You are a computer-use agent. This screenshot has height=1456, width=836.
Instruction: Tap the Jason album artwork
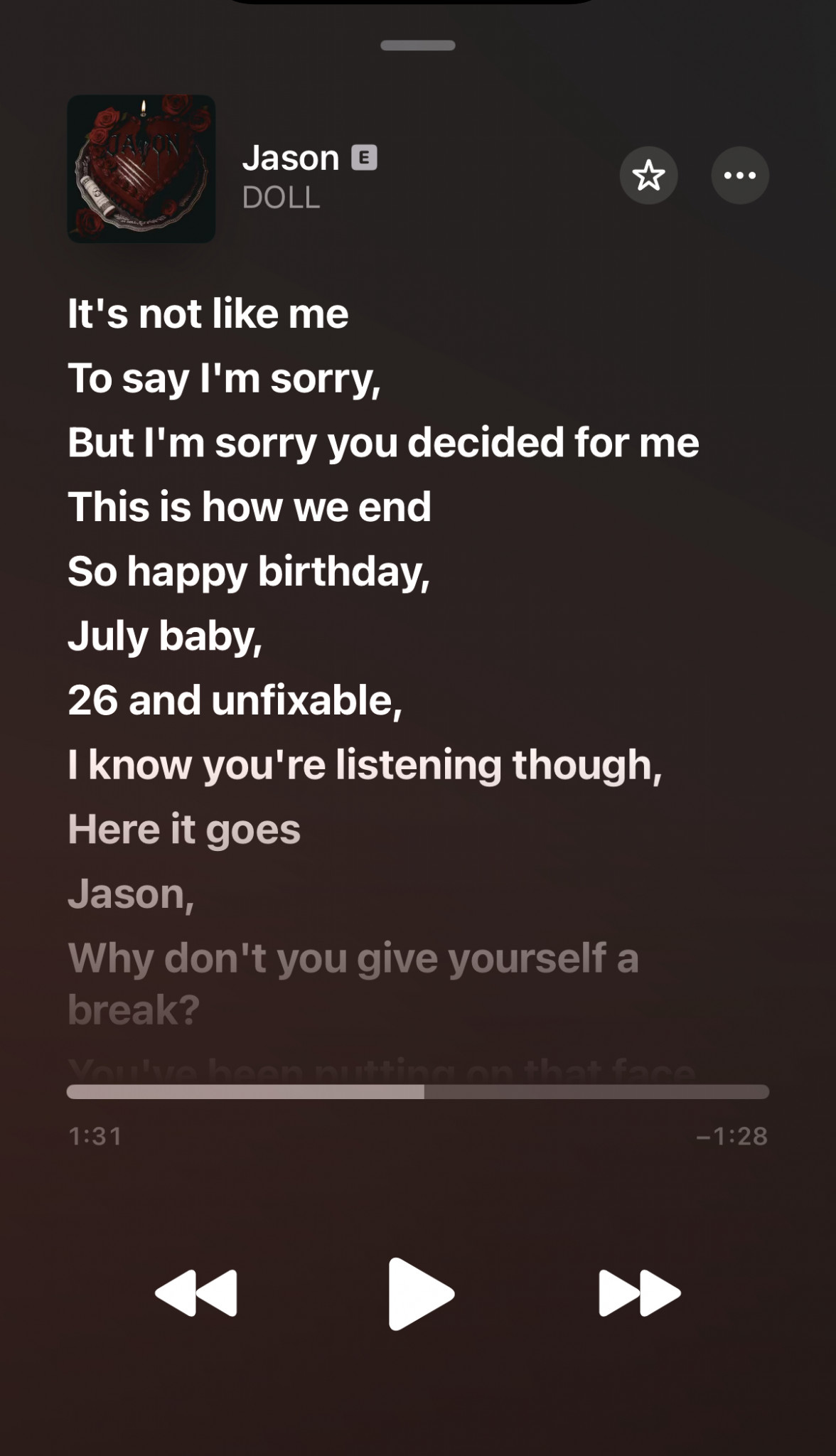141,169
